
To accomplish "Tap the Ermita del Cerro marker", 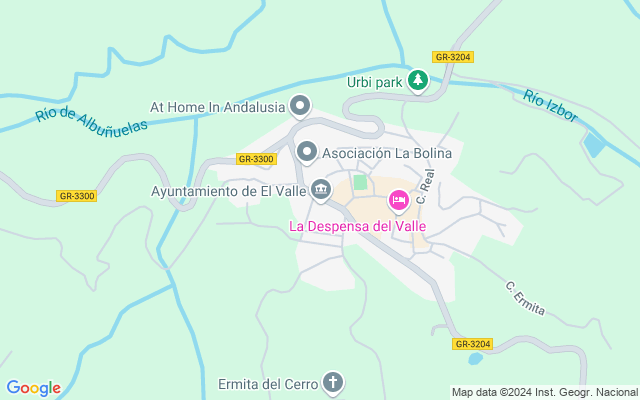I will point(333,383).
